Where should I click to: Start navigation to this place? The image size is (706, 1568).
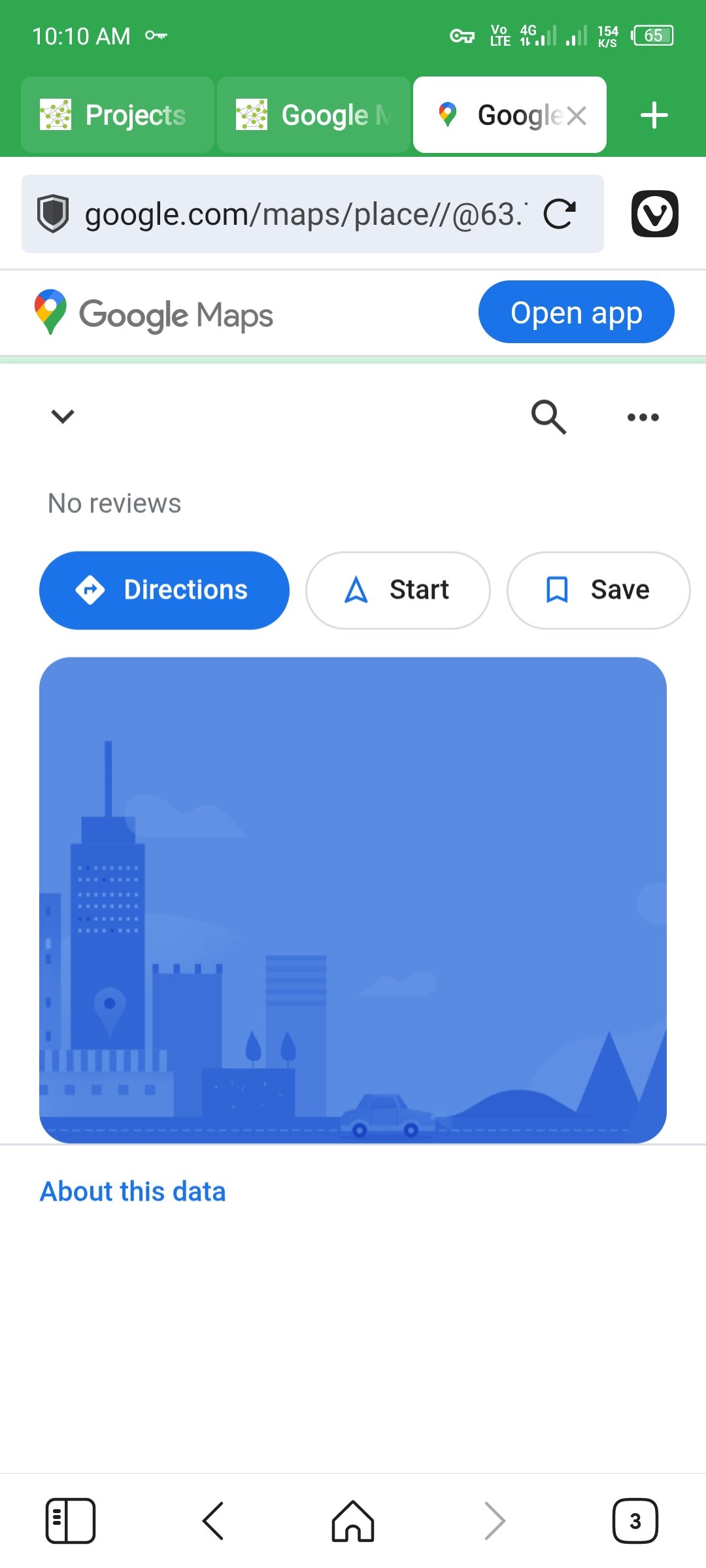(x=397, y=590)
